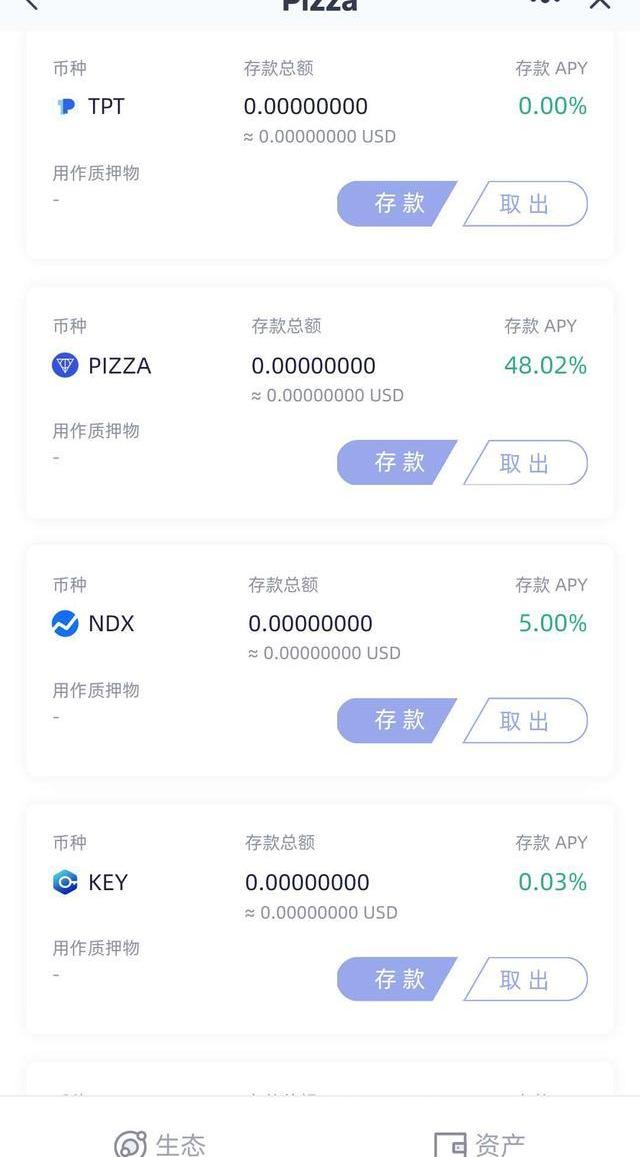Deposit KEY with its 存款 button
The image size is (640, 1157).
[396, 979]
